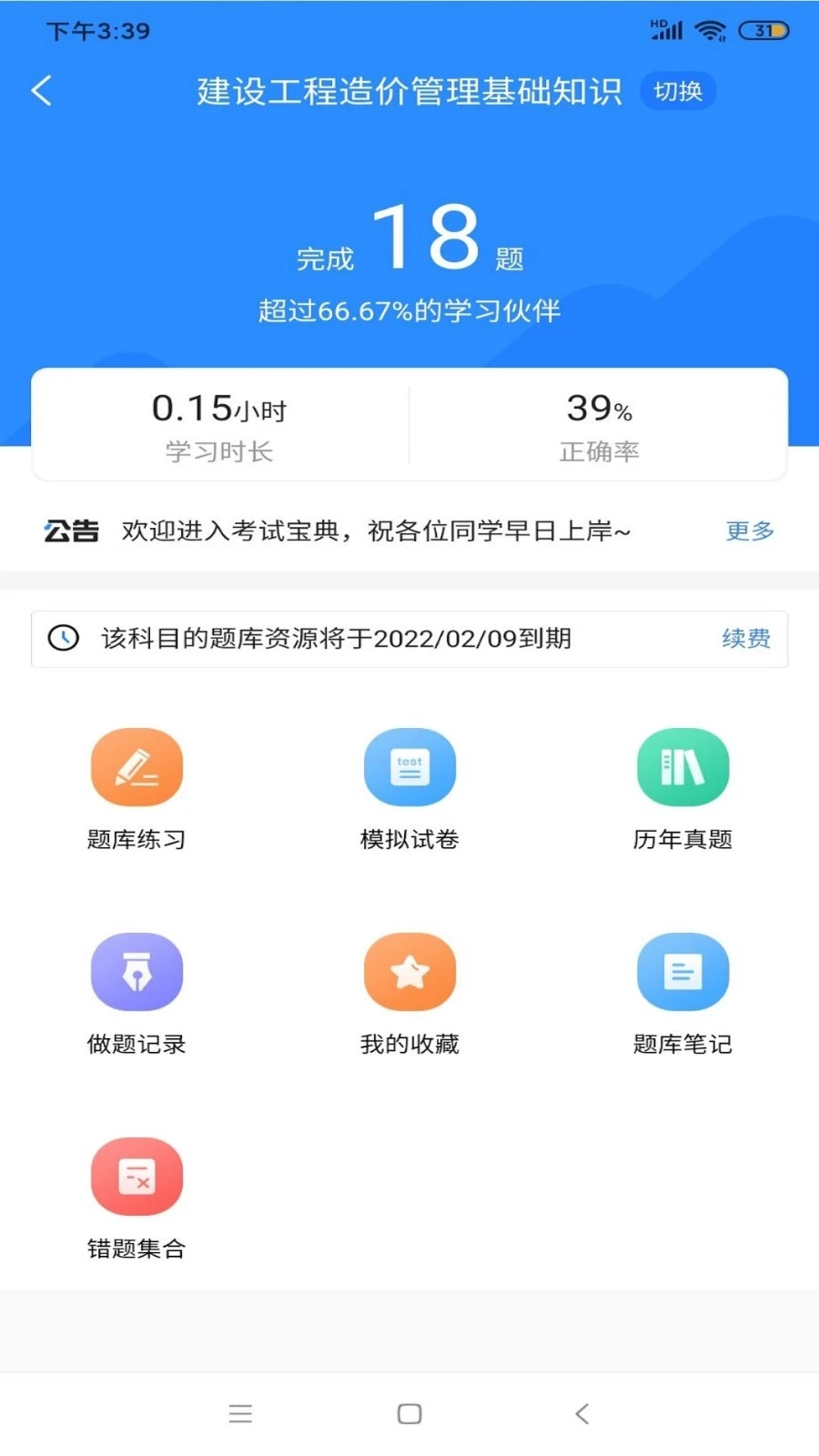Tap the purple fountain pen icon
The height and width of the screenshot is (1456, 819).
click(x=136, y=971)
